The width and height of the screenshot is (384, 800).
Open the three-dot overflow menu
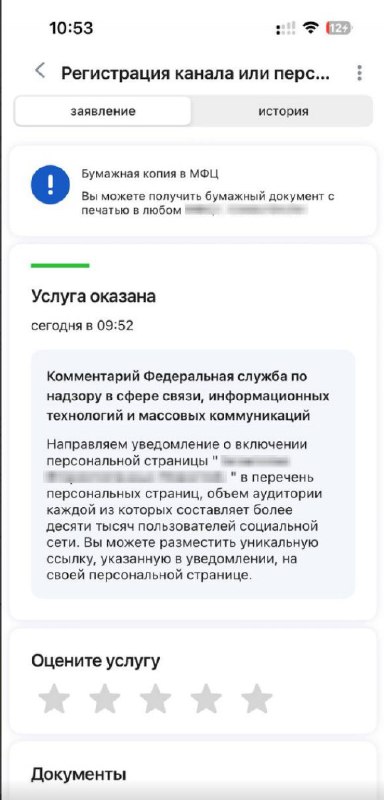(360, 73)
